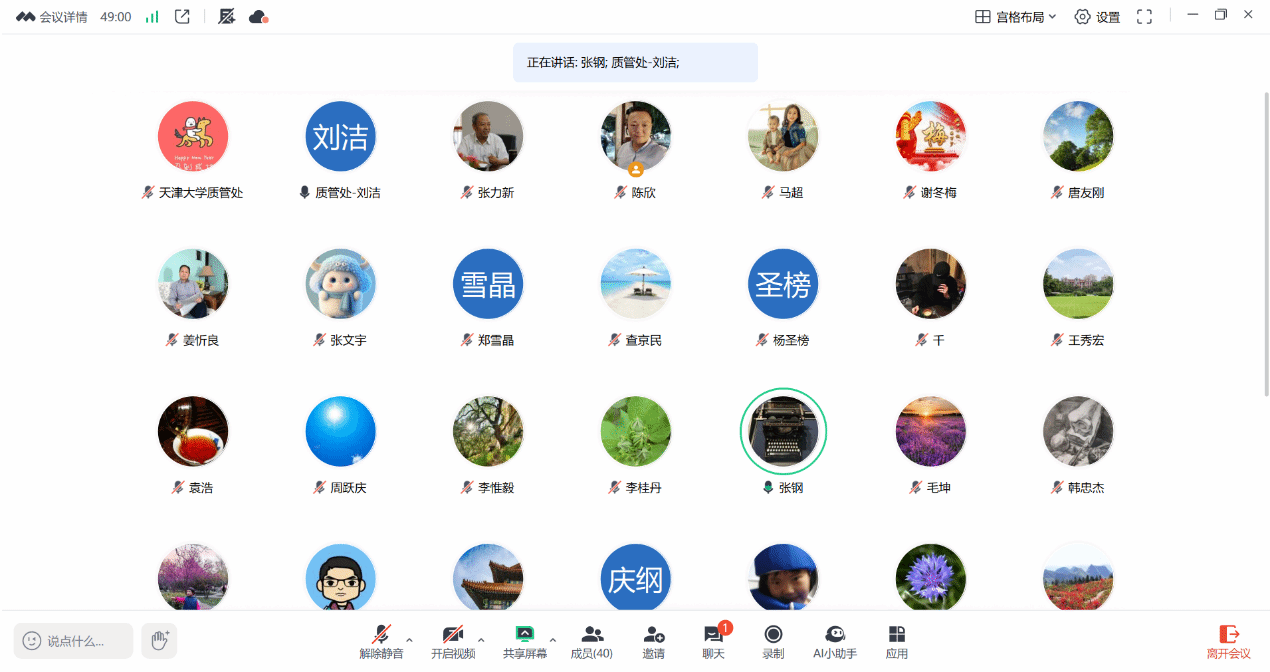Tap 解除静音 to unmute microphone
The width and height of the screenshot is (1270, 672).
coord(381,640)
